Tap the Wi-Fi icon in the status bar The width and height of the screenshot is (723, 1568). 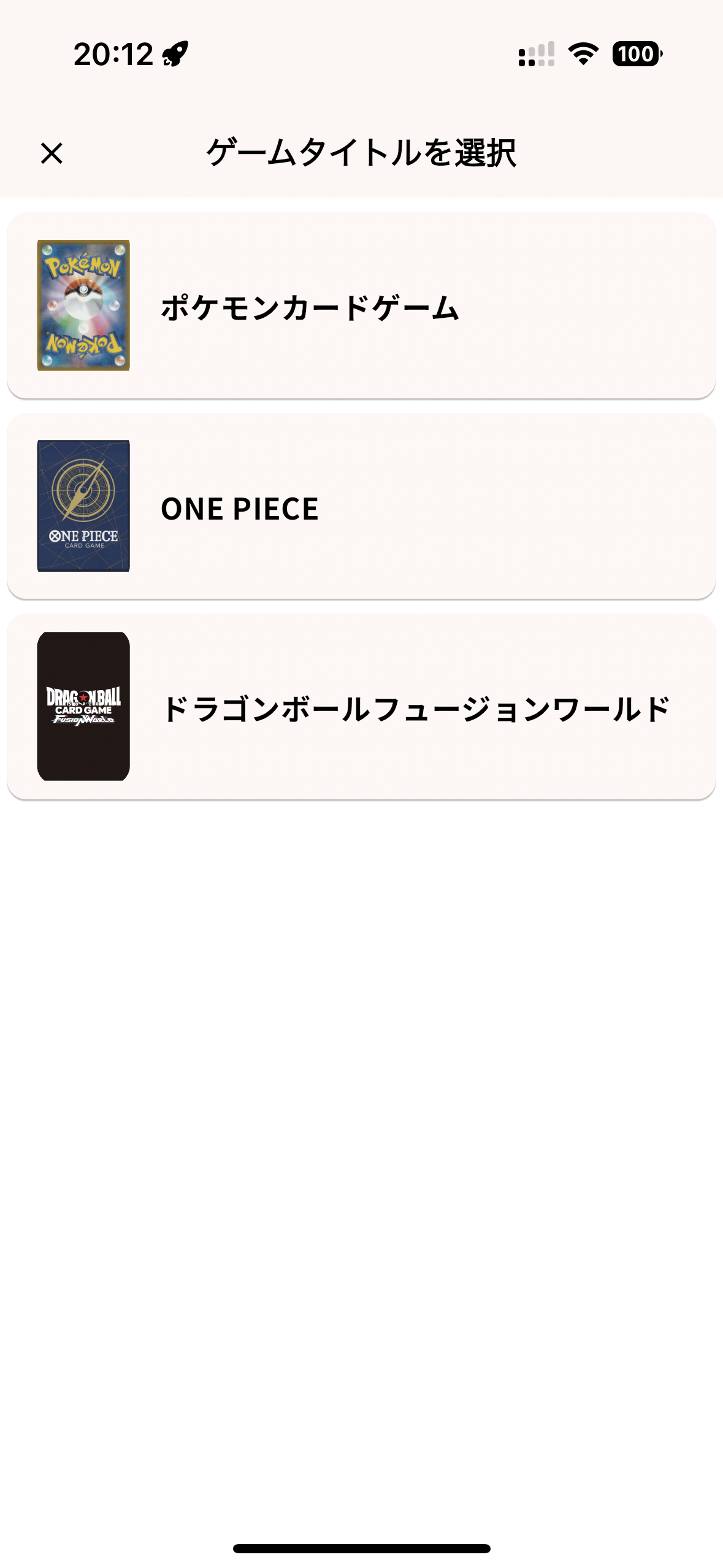584,55
